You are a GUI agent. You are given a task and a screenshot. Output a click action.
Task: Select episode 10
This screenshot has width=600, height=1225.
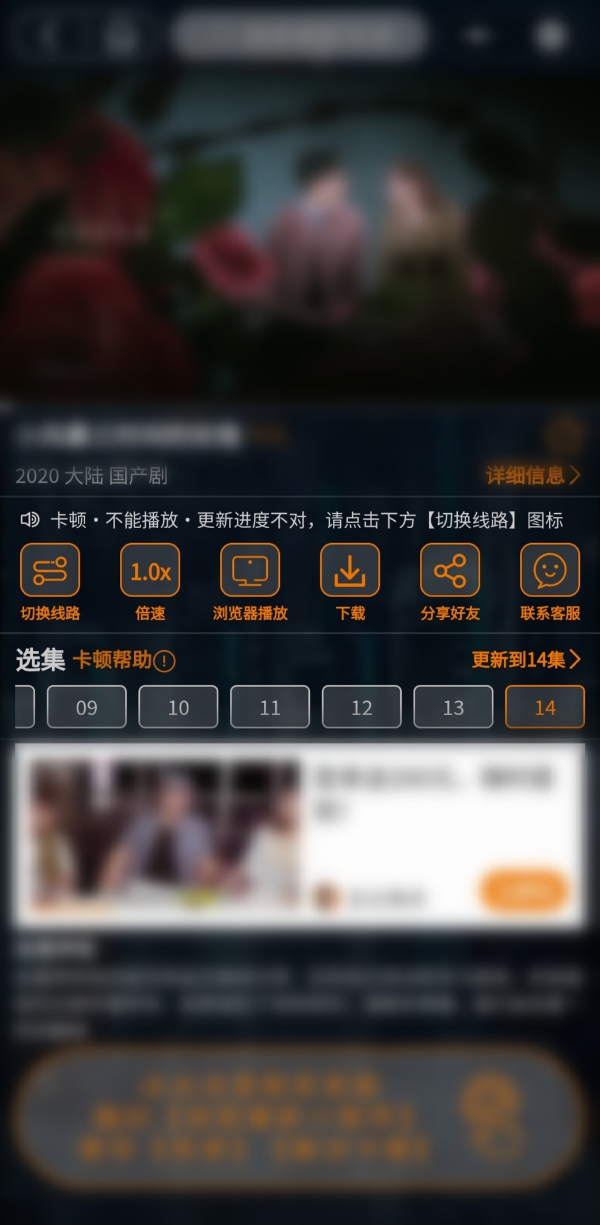point(178,707)
